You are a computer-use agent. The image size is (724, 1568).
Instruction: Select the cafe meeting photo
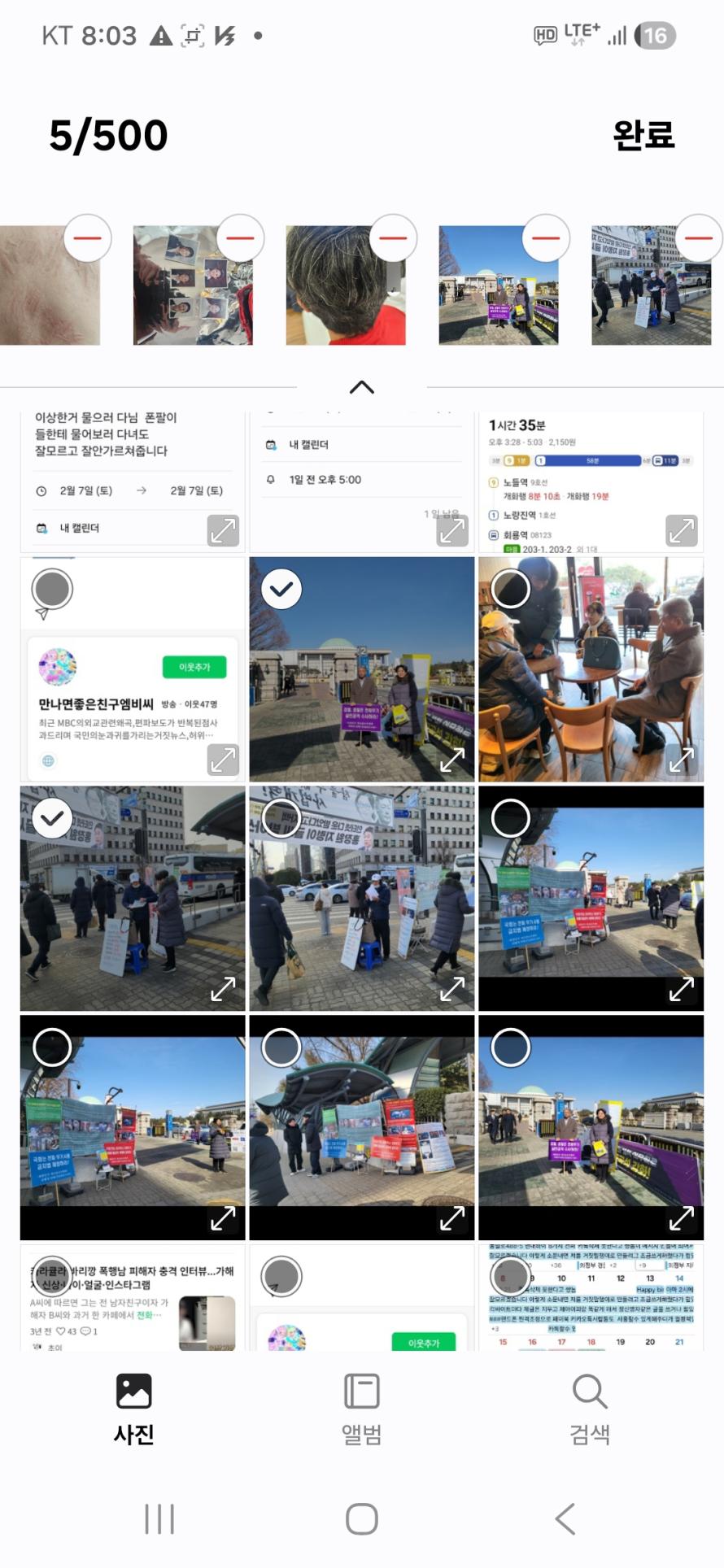(511, 589)
